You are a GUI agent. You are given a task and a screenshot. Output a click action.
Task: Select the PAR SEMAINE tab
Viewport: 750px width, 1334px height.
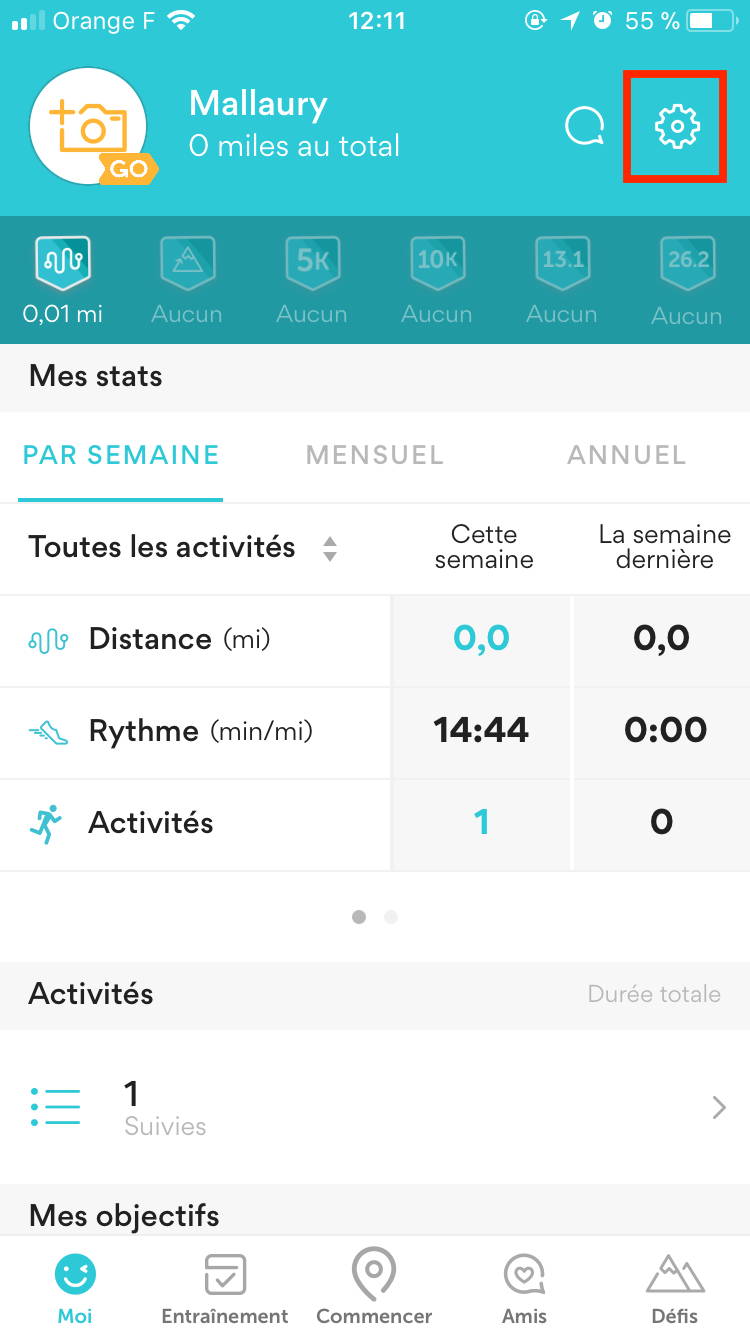[x=121, y=455]
